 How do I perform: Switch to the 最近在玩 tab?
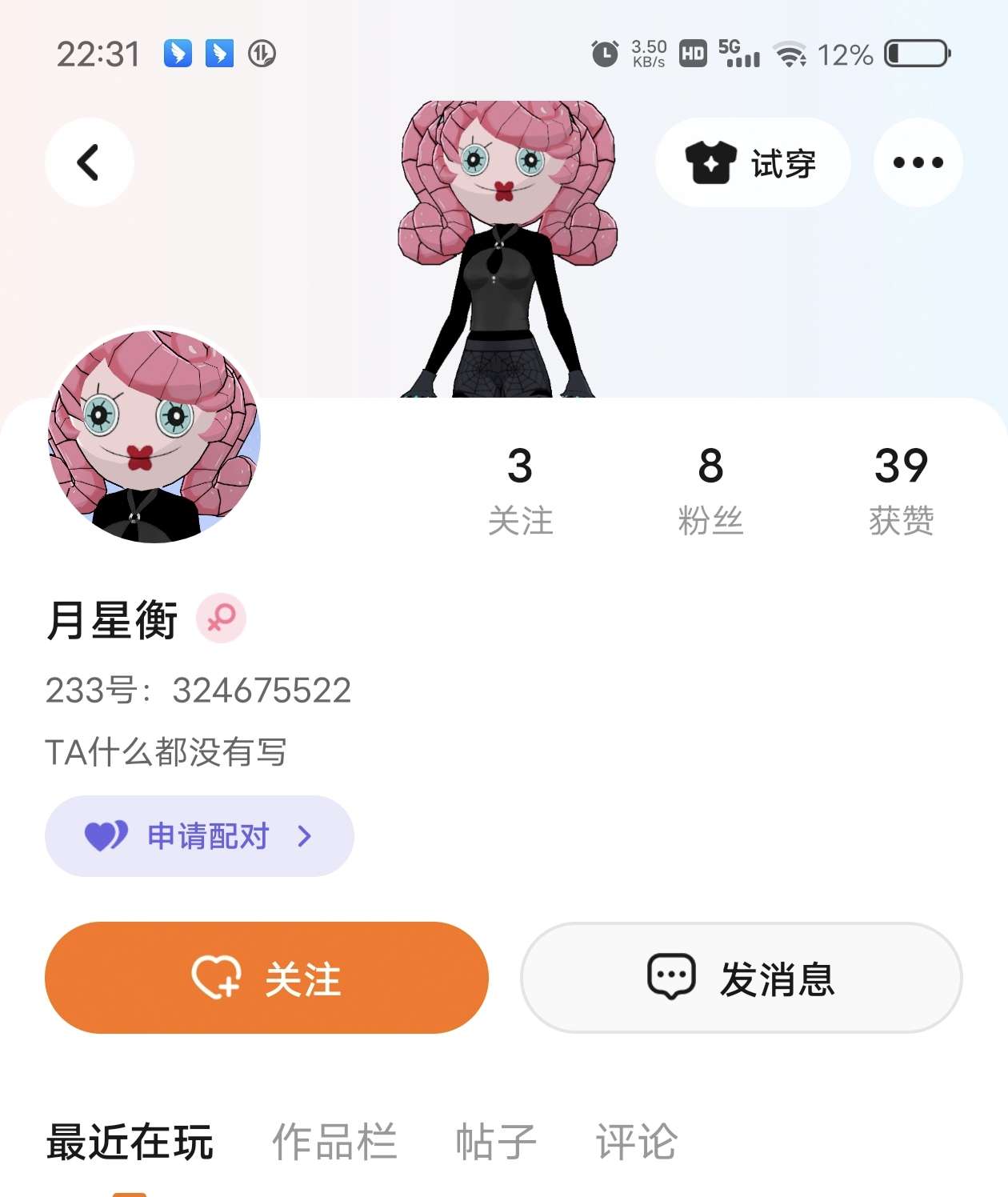(130, 1142)
